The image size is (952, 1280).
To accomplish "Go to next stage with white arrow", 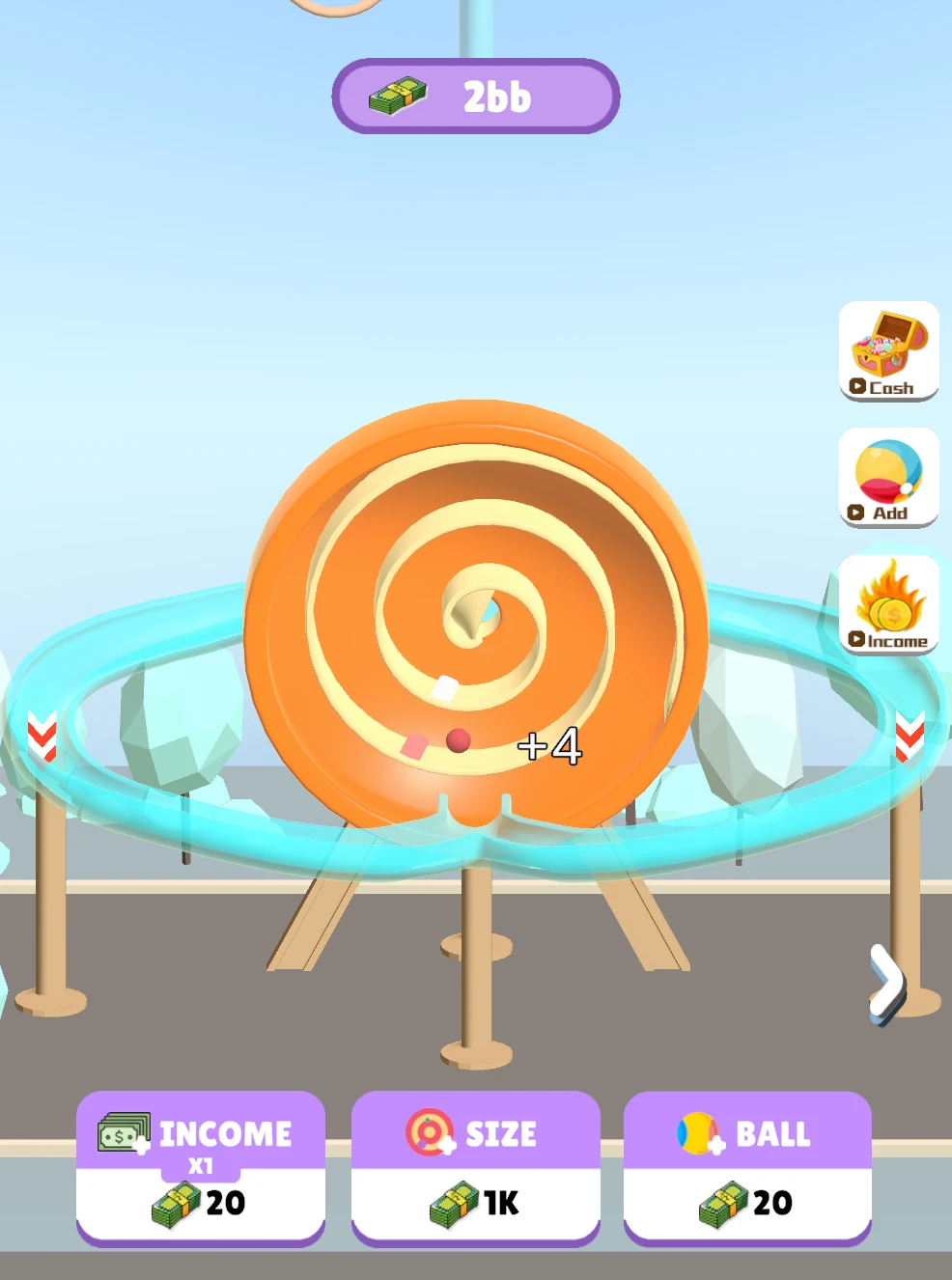I will tap(887, 982).
